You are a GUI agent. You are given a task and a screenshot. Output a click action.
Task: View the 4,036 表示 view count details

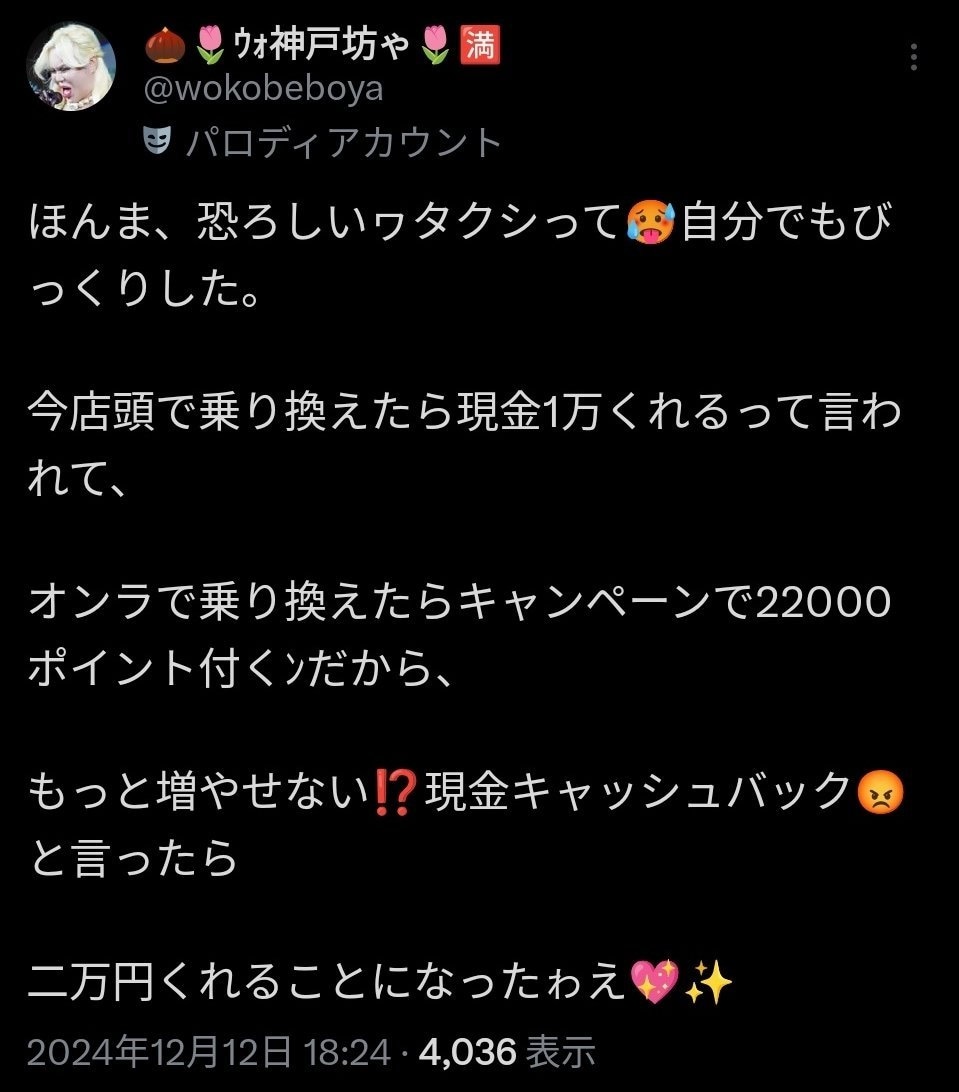click(508, 1052)
